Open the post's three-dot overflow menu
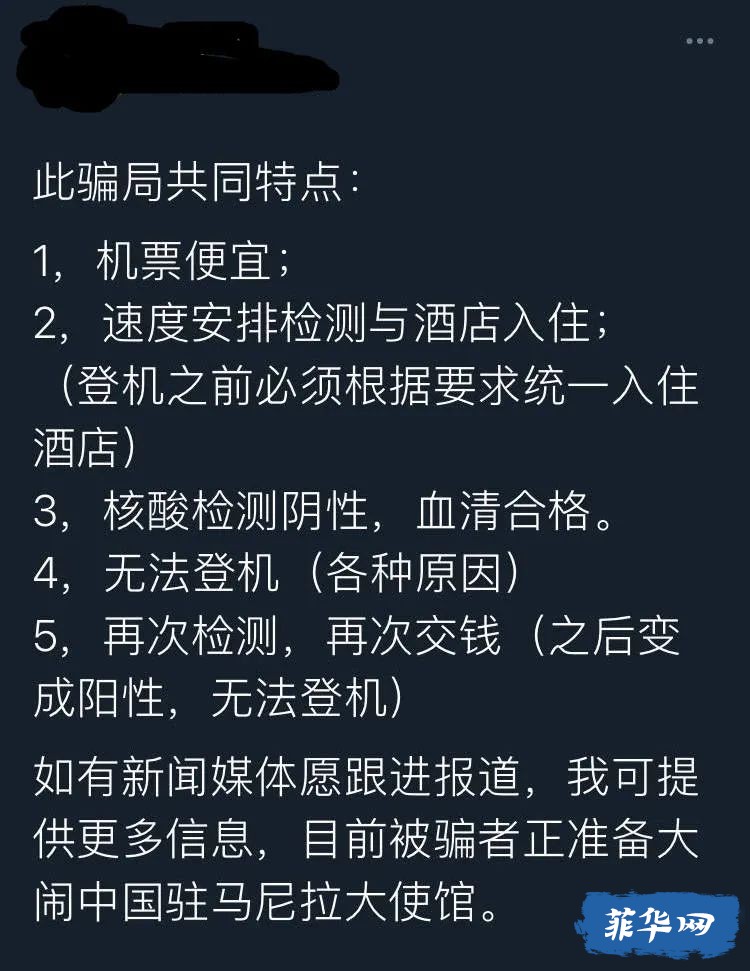This screenshot has height=971, width=750. pyautogui.click(x=699, y=41)
